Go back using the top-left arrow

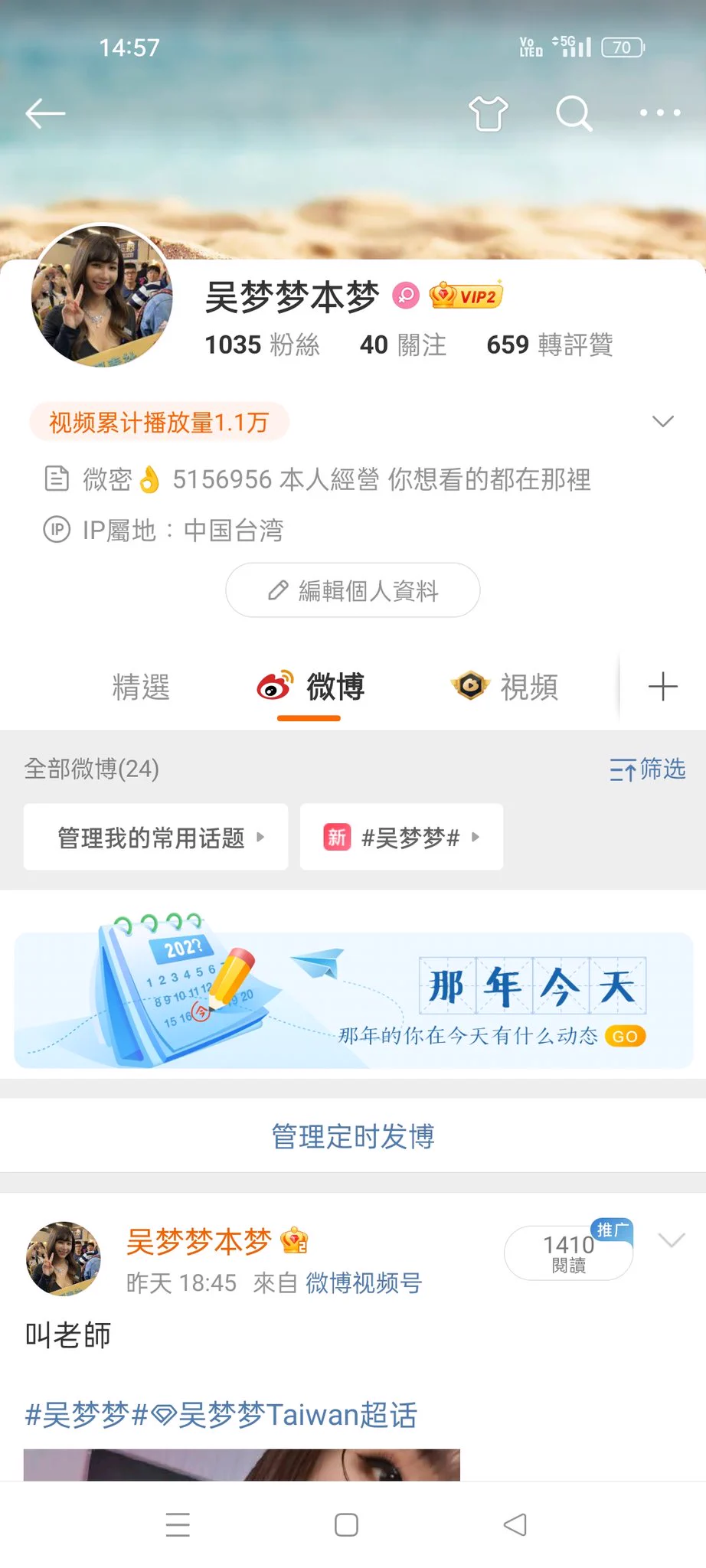[45, 113]
